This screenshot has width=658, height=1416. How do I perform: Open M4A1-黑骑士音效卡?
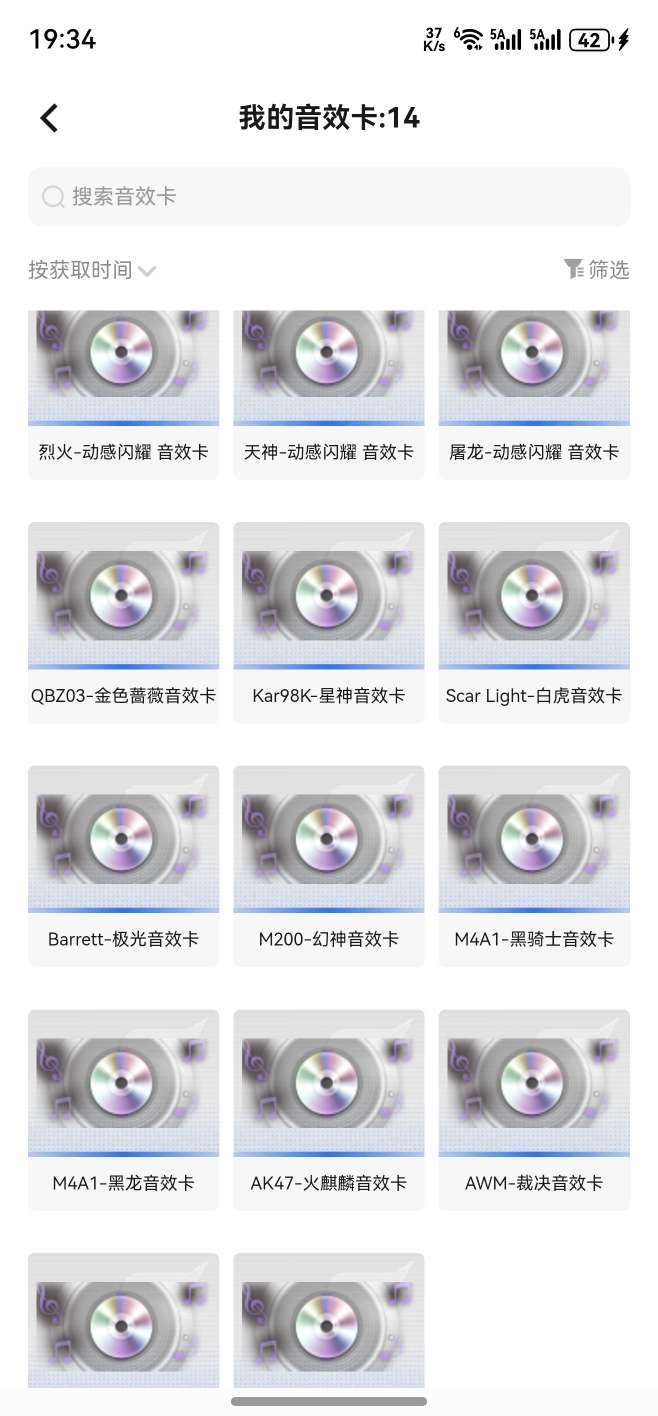pos(534,865)
